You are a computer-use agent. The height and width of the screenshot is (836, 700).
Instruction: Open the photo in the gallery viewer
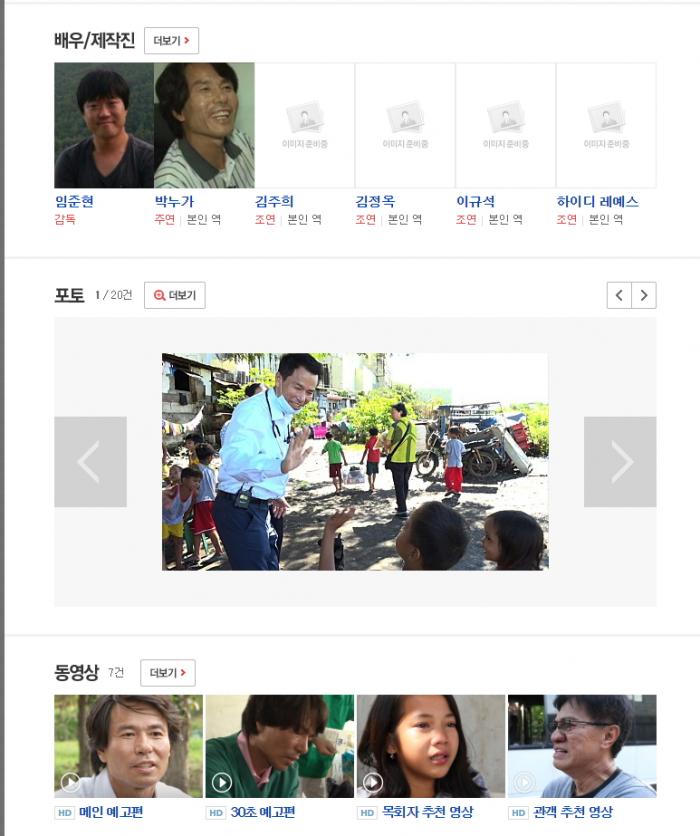click(355, 461)
